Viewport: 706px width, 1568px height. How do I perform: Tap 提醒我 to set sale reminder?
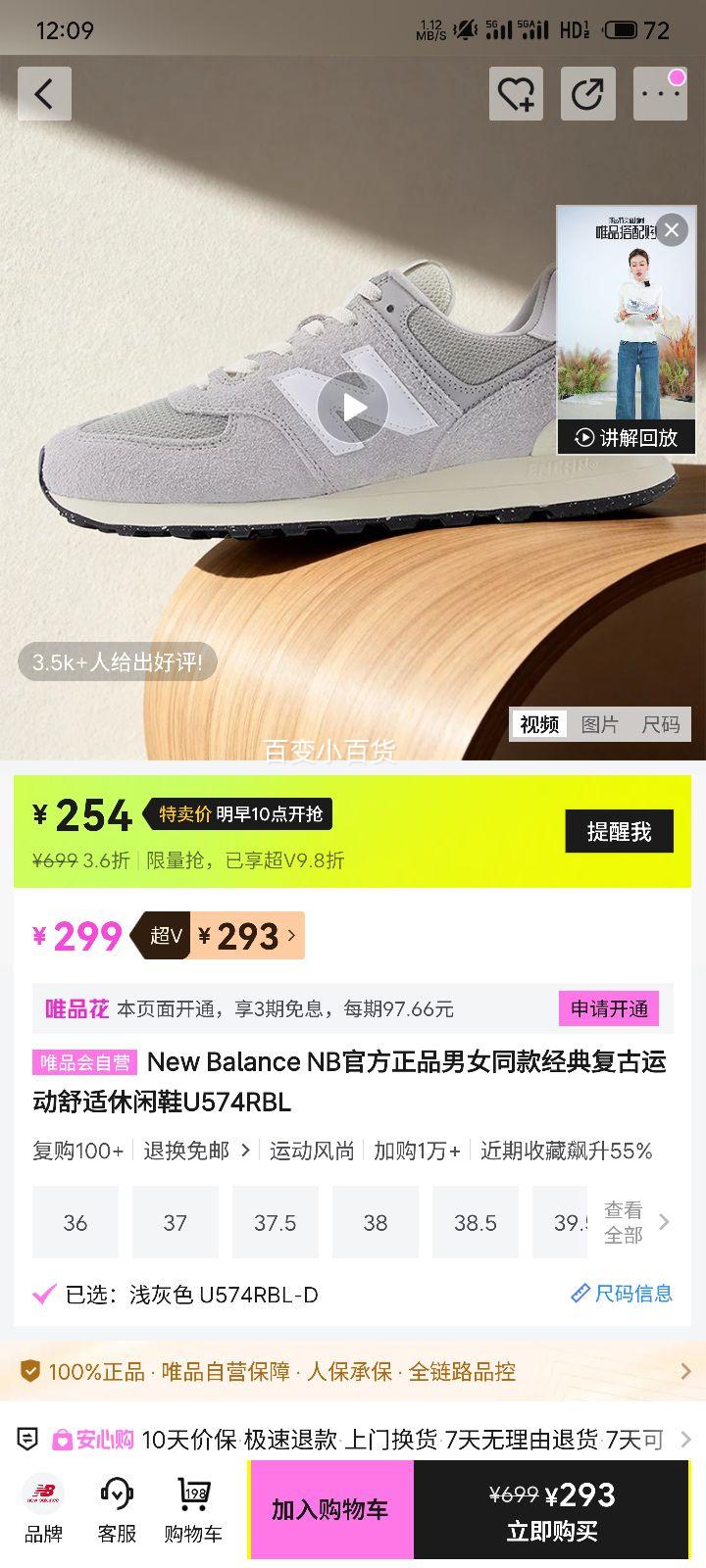[x=619, y=830]
